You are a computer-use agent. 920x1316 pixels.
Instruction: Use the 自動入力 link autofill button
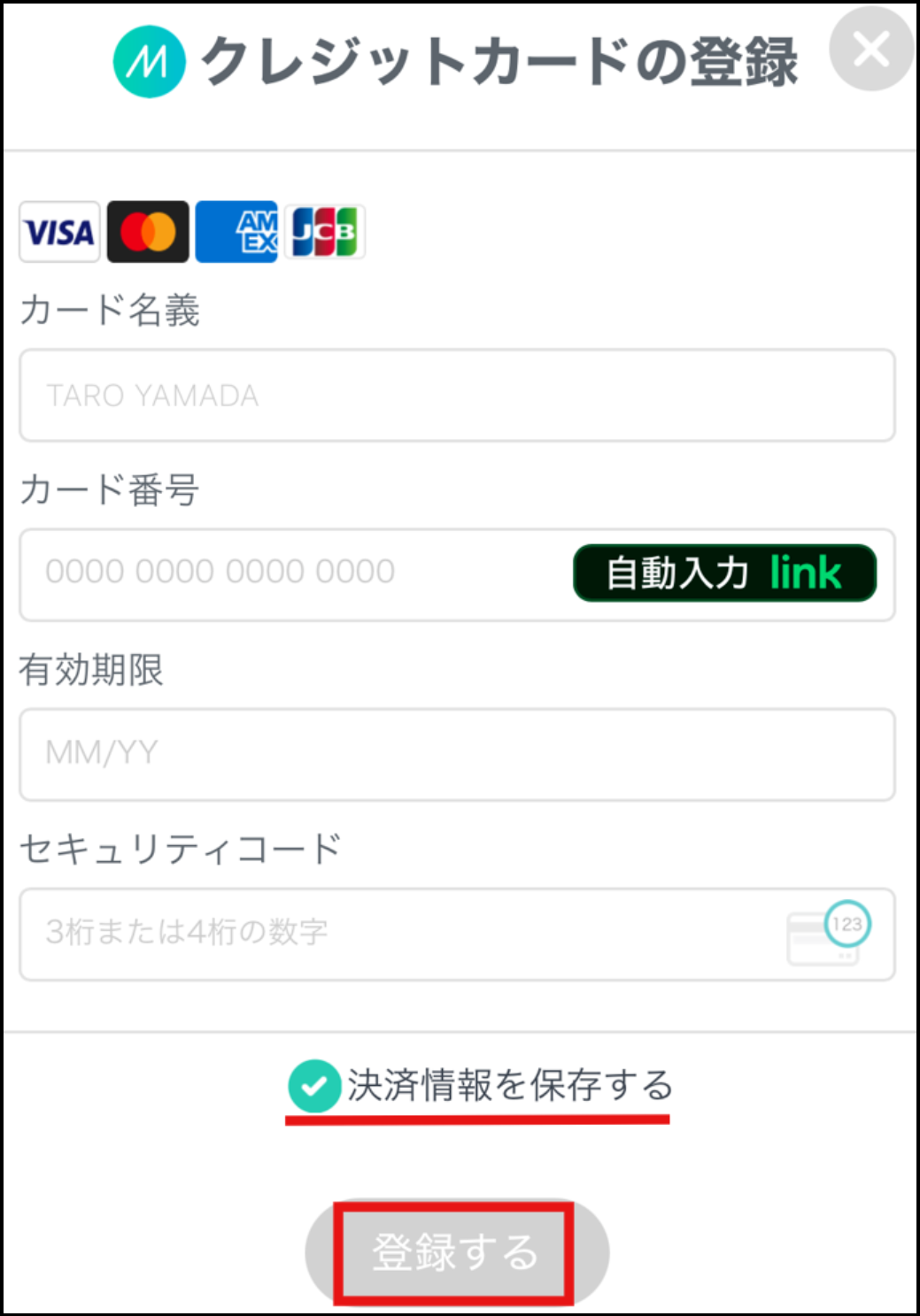(724, 573)
